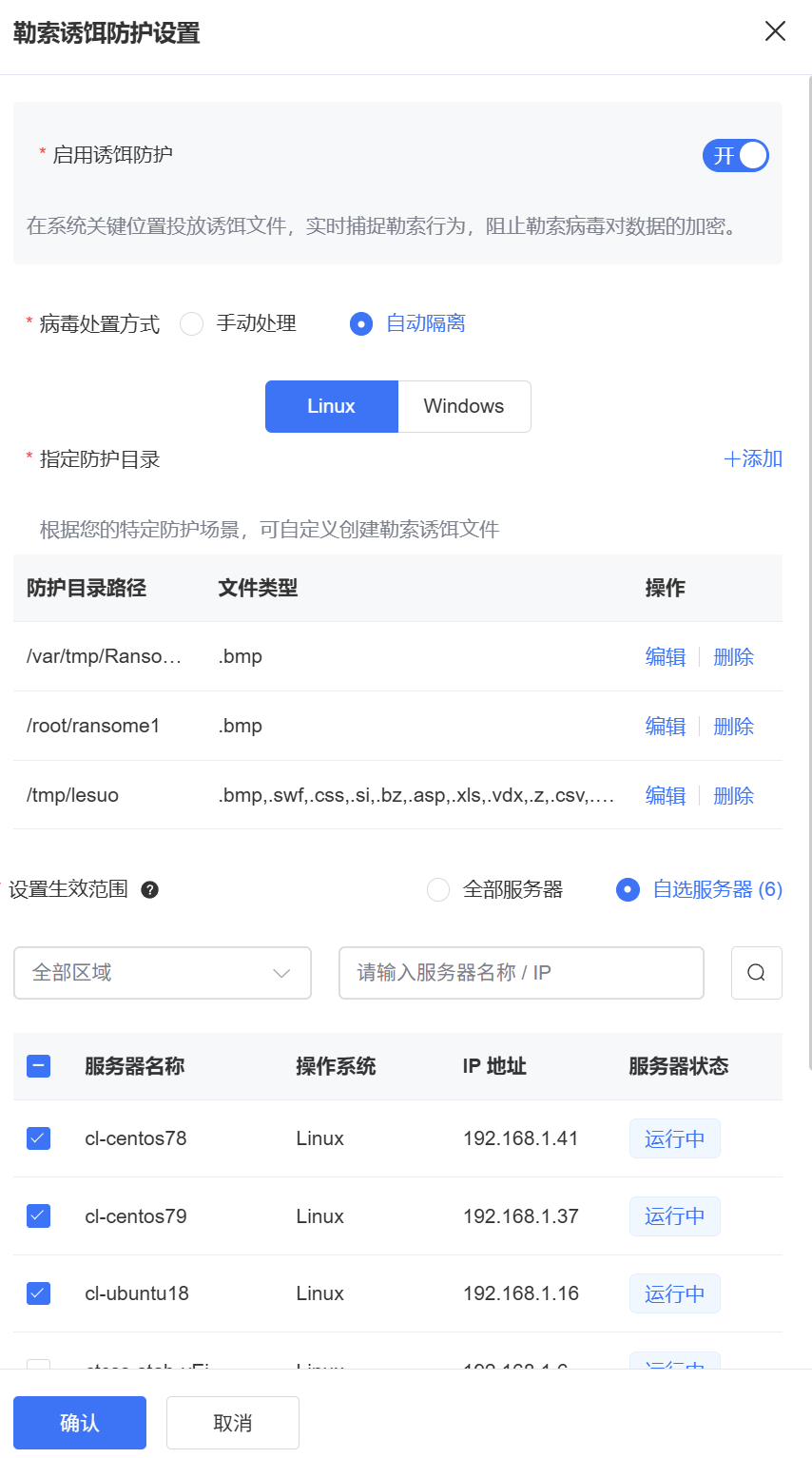Focus the server name / IP input
The width and height of the screenshot is (812, 1458).
coord(521,973)
